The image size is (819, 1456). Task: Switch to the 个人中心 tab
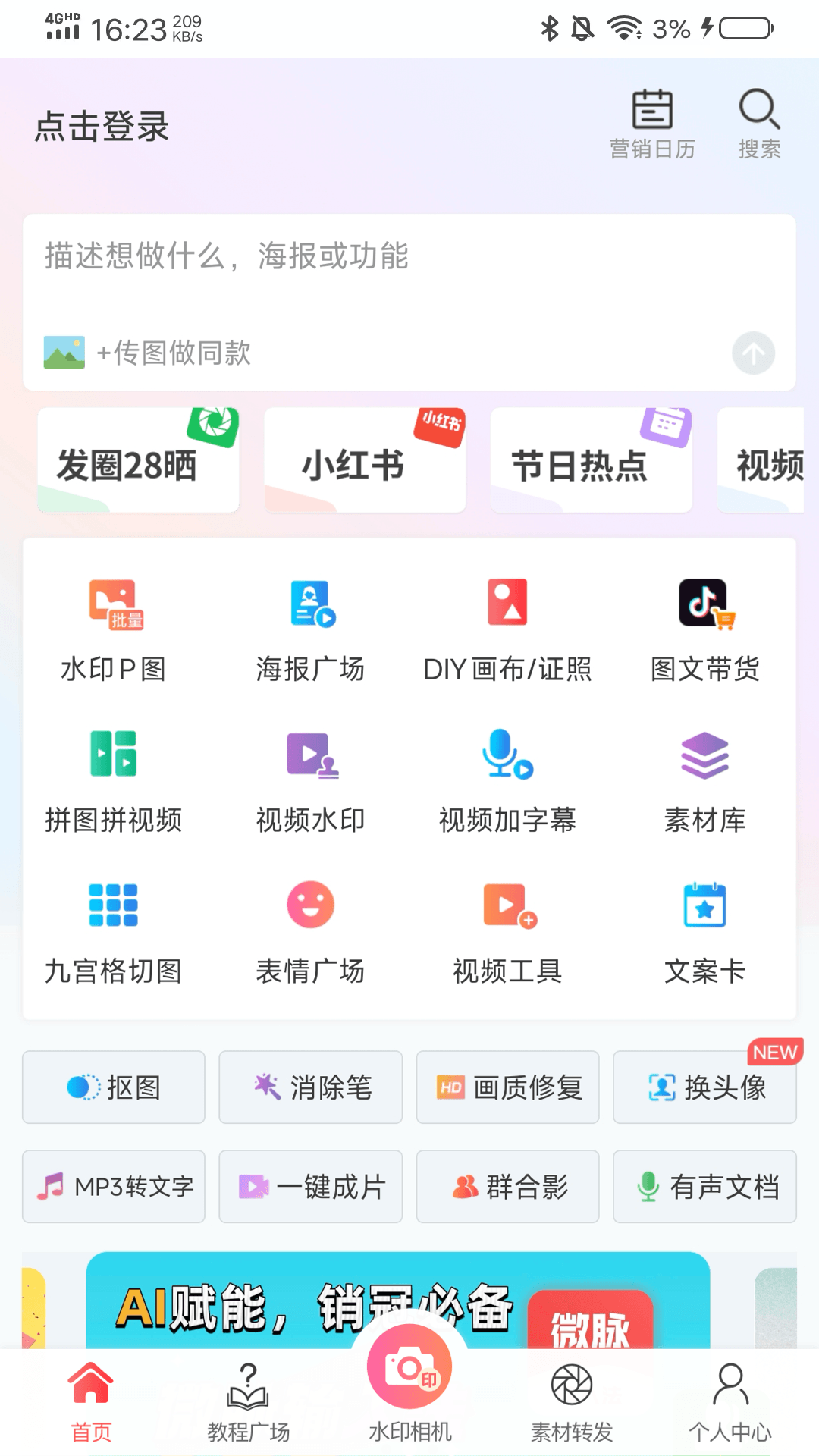[x=730, y=1402]
